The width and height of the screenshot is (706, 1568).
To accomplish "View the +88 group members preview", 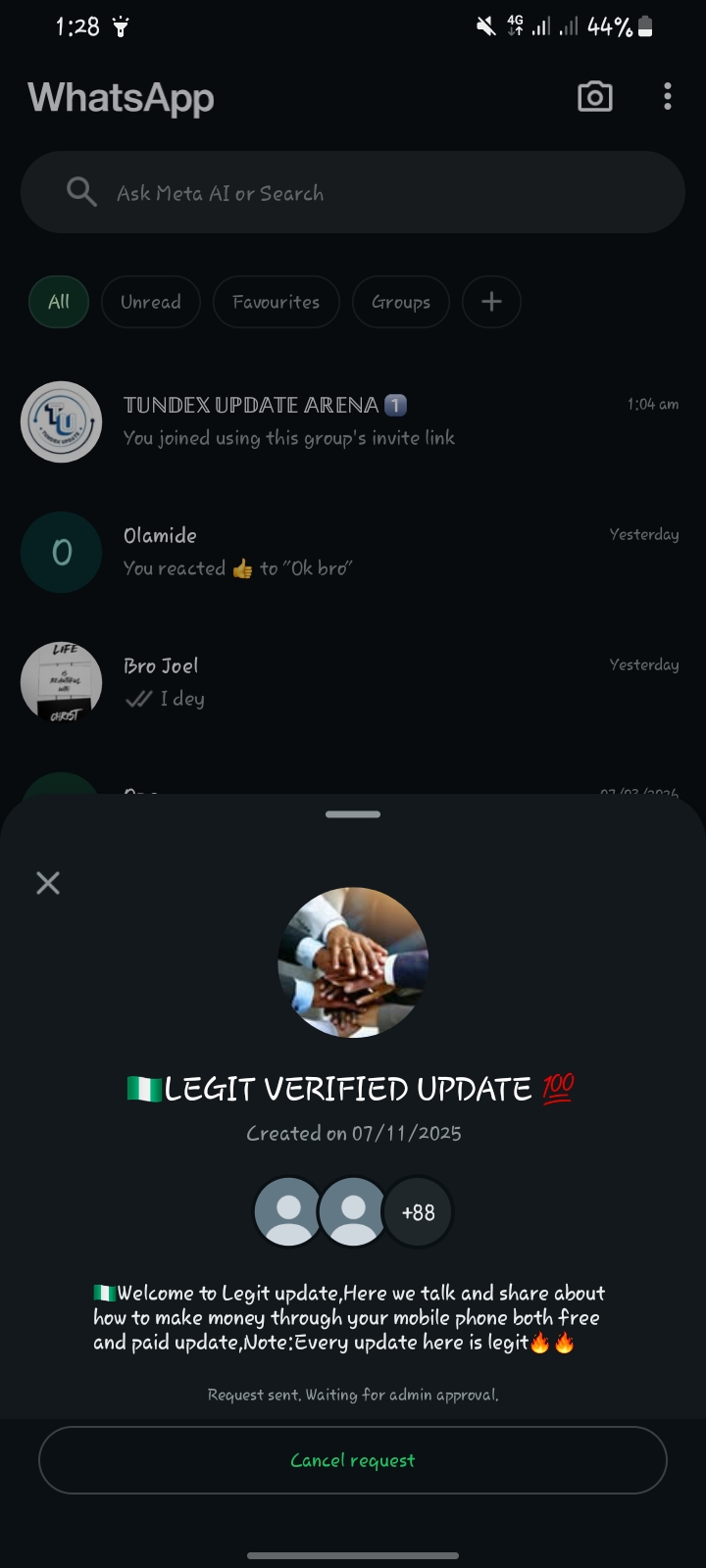I will tap(418, 1212).
